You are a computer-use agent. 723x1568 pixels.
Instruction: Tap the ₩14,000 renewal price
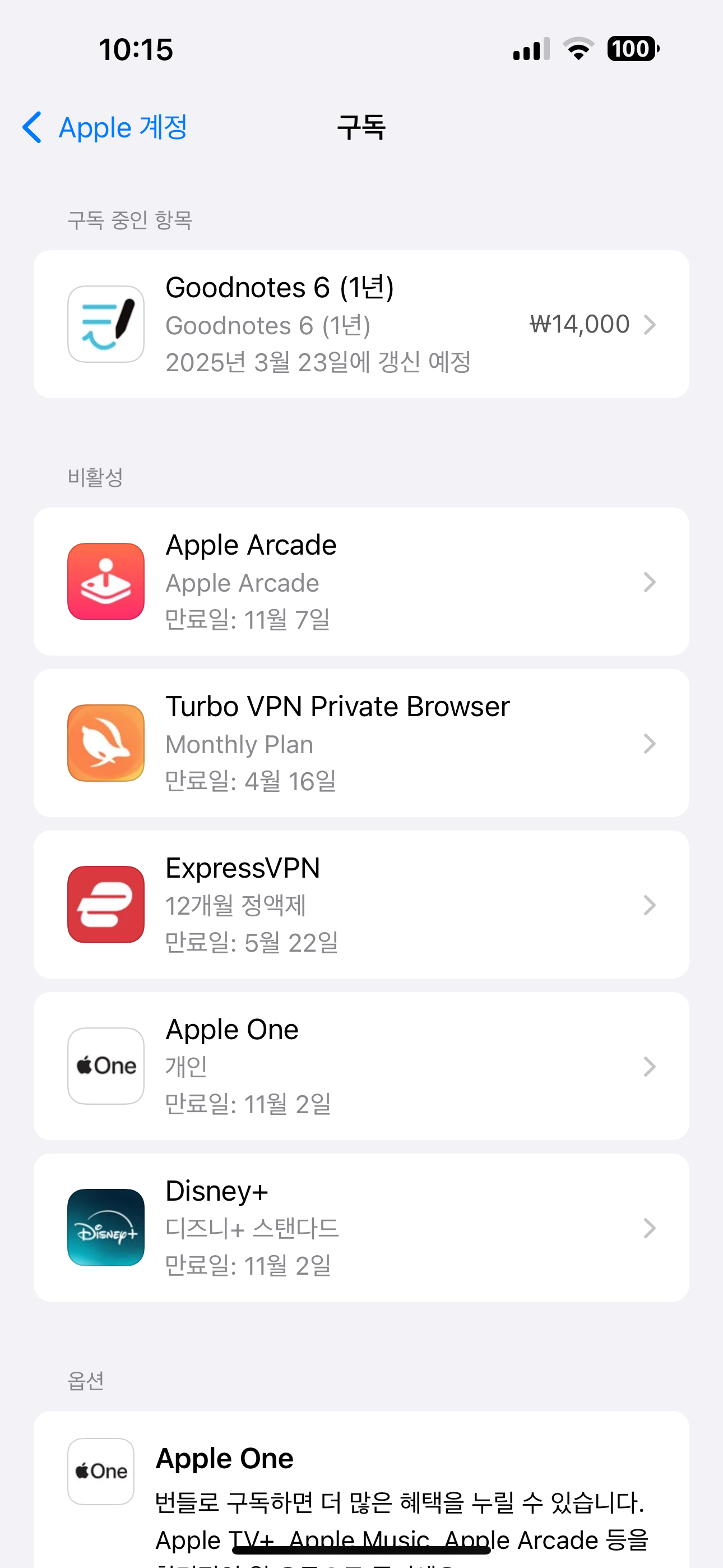580,324
